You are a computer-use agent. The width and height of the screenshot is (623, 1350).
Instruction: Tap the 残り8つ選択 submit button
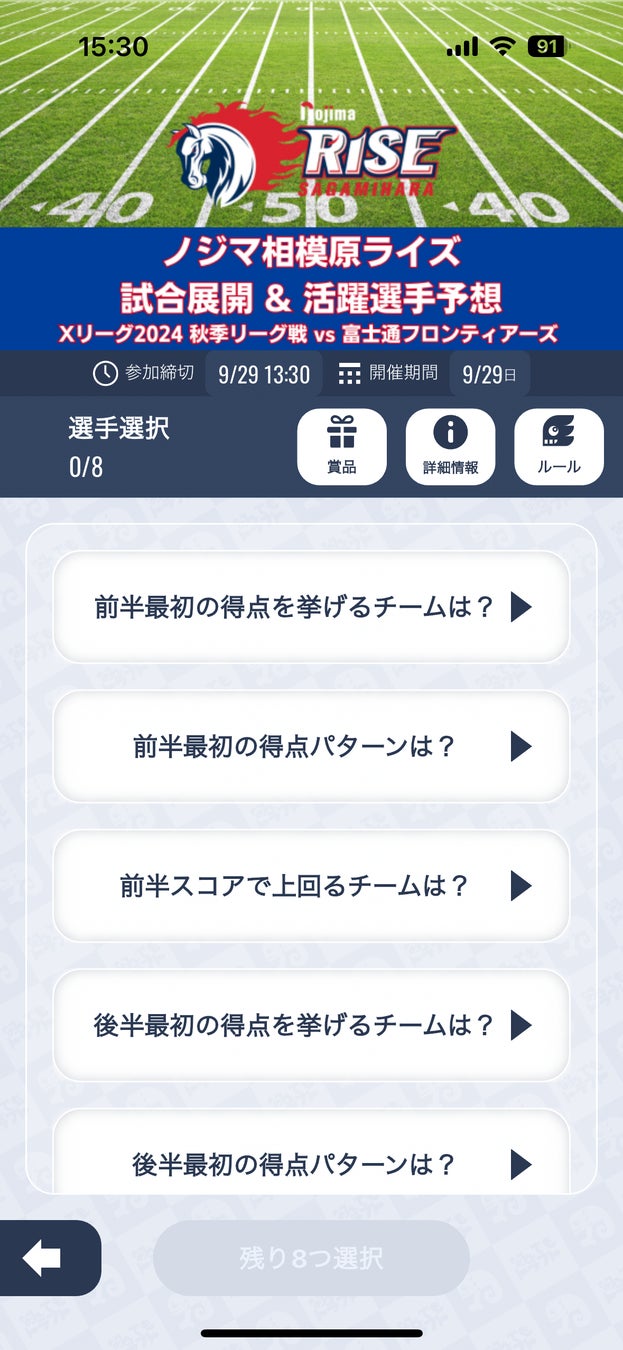click(x=311, y=1258)
